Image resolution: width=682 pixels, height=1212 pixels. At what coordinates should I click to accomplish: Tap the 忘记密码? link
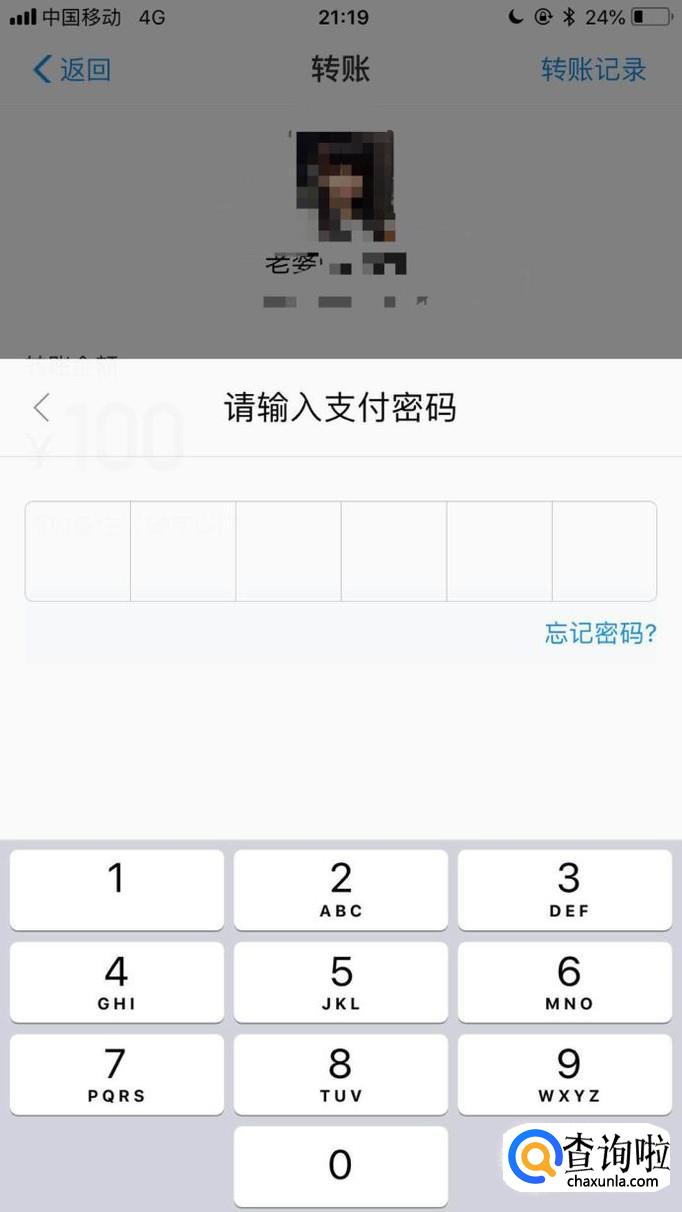click(x=600, y=633)
